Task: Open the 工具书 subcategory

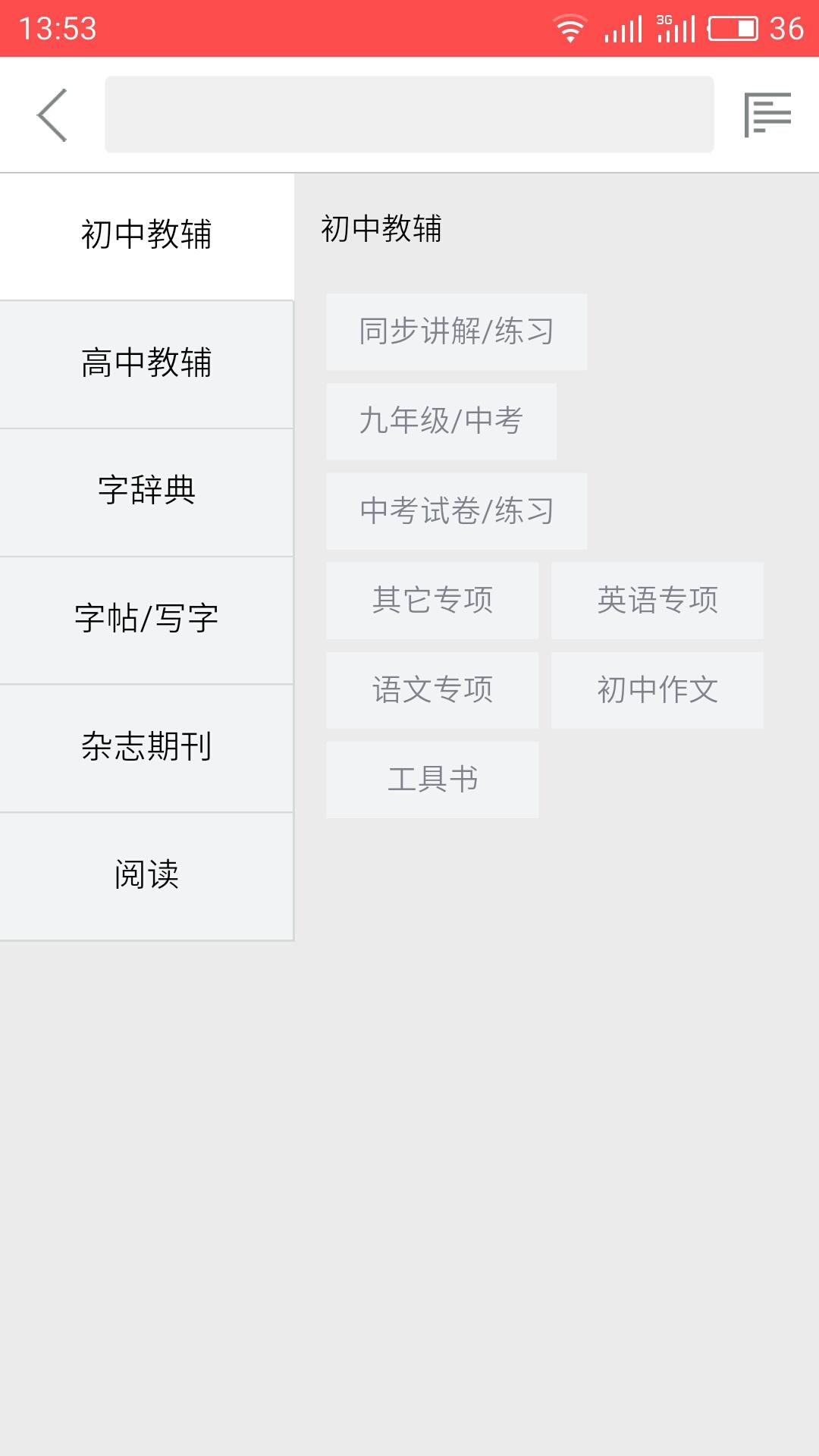Action: coord(432,780)
